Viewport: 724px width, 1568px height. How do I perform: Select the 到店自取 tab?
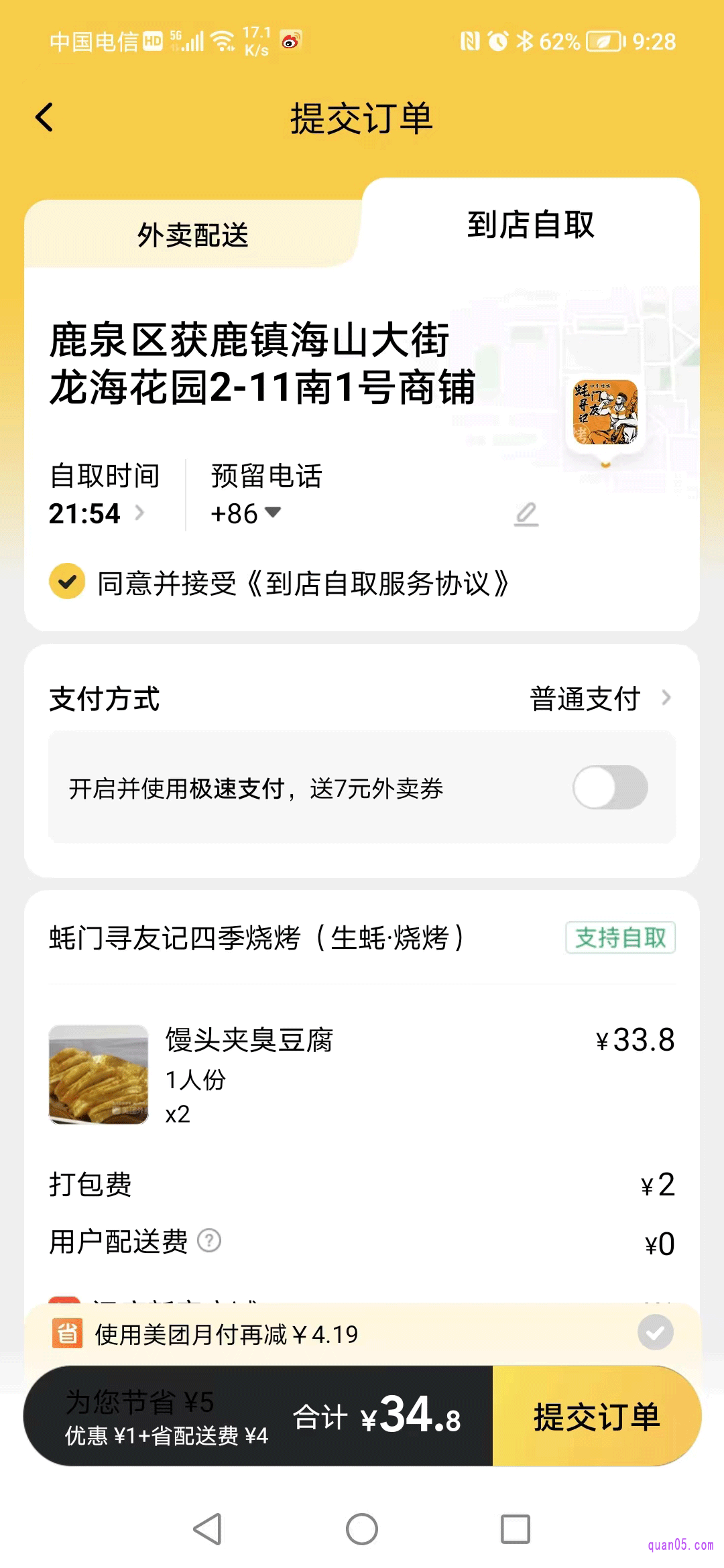tap(530, 224)
